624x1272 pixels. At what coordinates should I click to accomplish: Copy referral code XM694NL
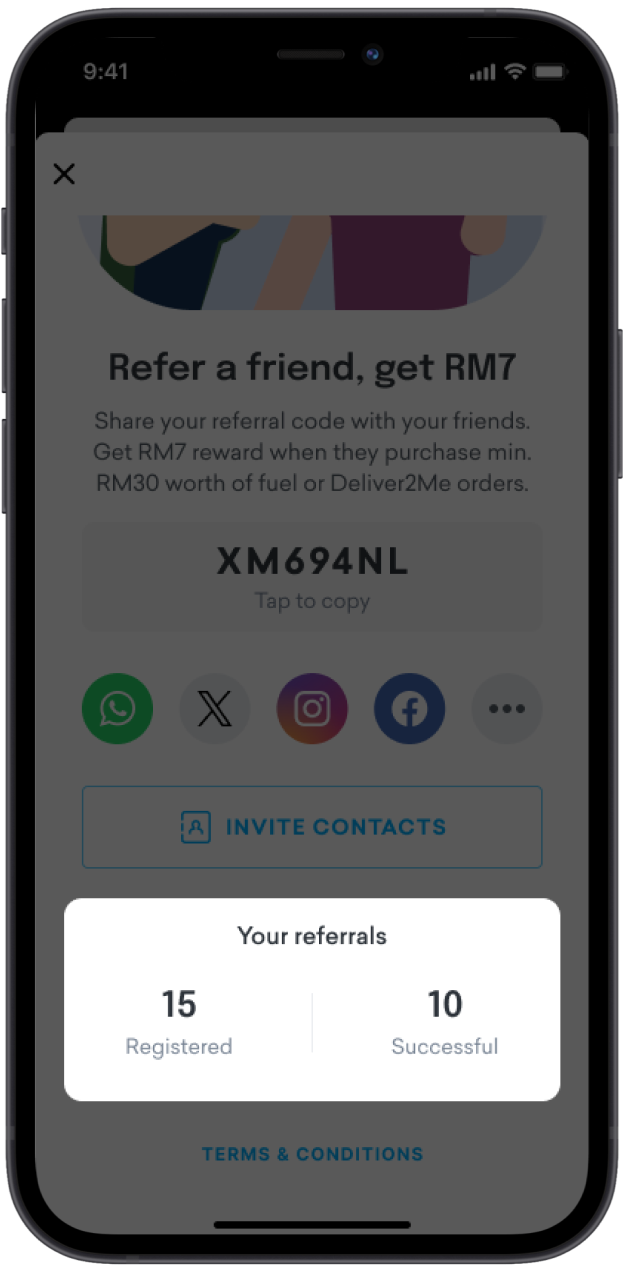click(312, 577)
